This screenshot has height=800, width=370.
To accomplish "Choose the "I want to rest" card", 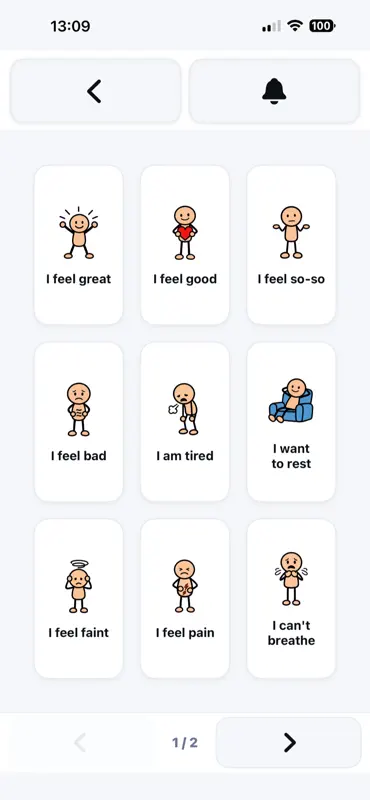I will 291,422.
